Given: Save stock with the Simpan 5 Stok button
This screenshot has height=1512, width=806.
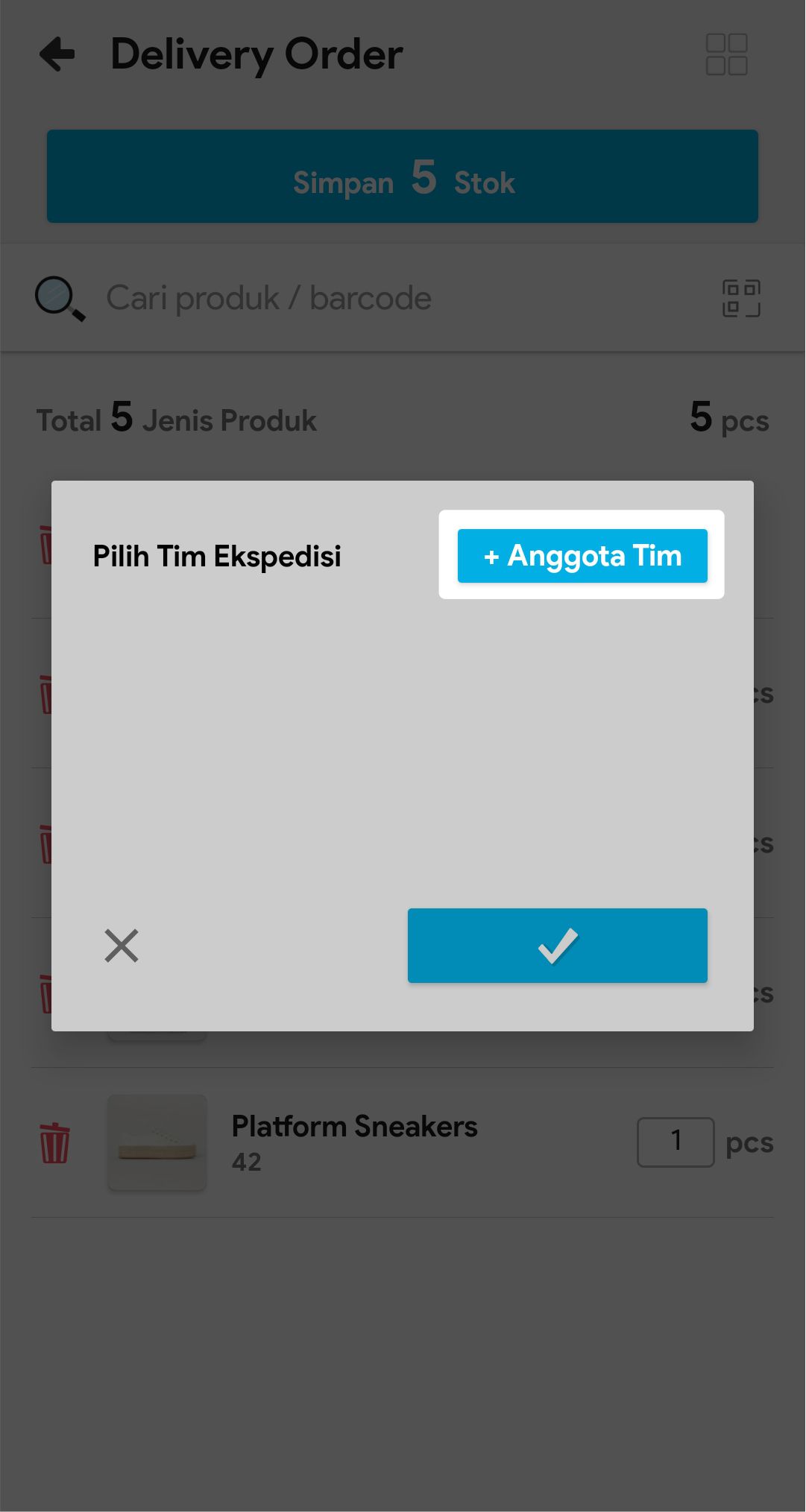Looking at the screenshot, I should (403, 177).
